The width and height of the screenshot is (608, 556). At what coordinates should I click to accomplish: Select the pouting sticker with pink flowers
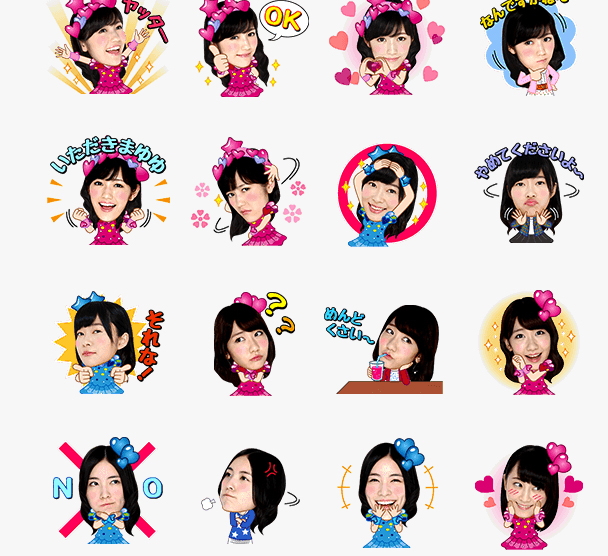(250, 193)
